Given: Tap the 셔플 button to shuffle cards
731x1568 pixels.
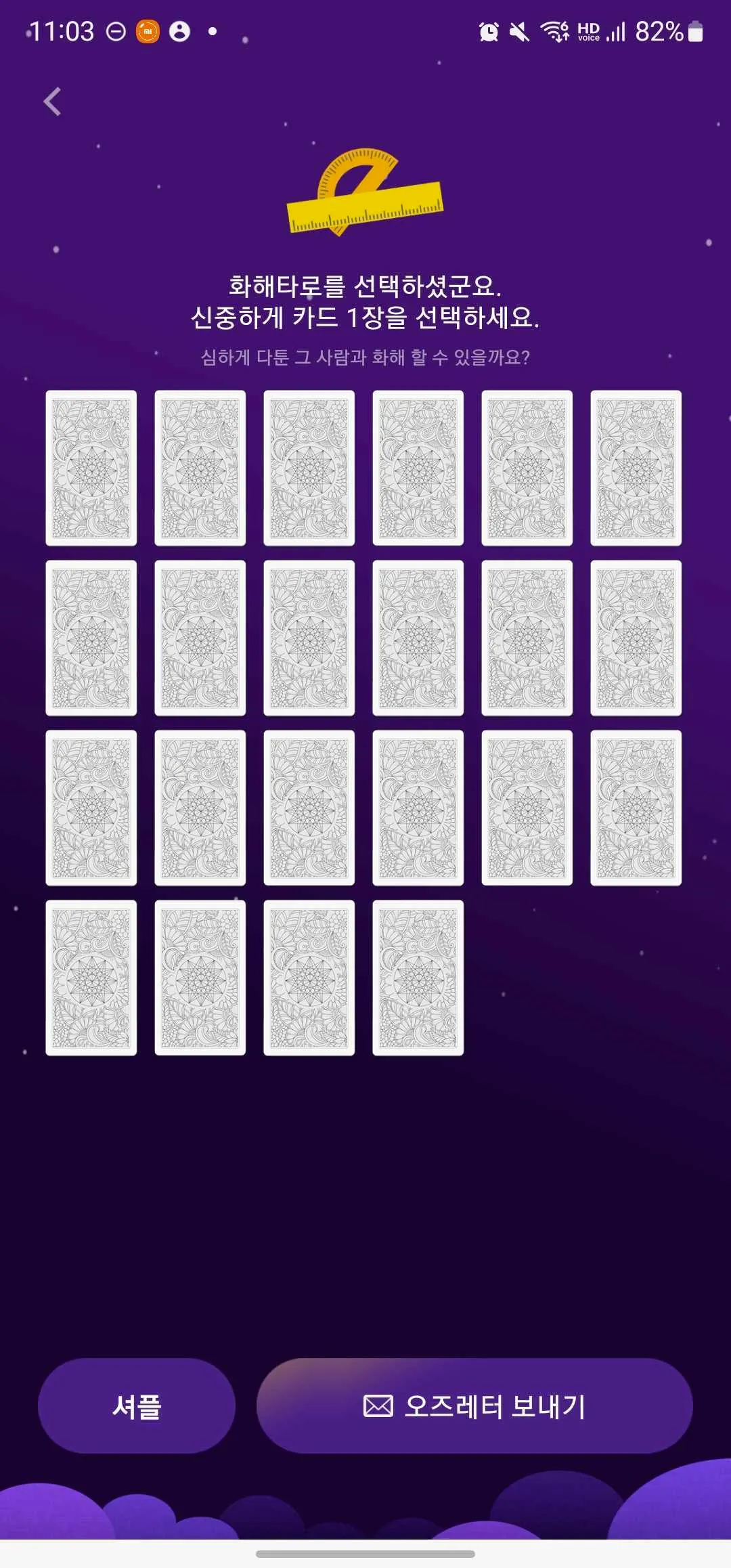Looking at the screenshot, I should tap(137, 1406).
